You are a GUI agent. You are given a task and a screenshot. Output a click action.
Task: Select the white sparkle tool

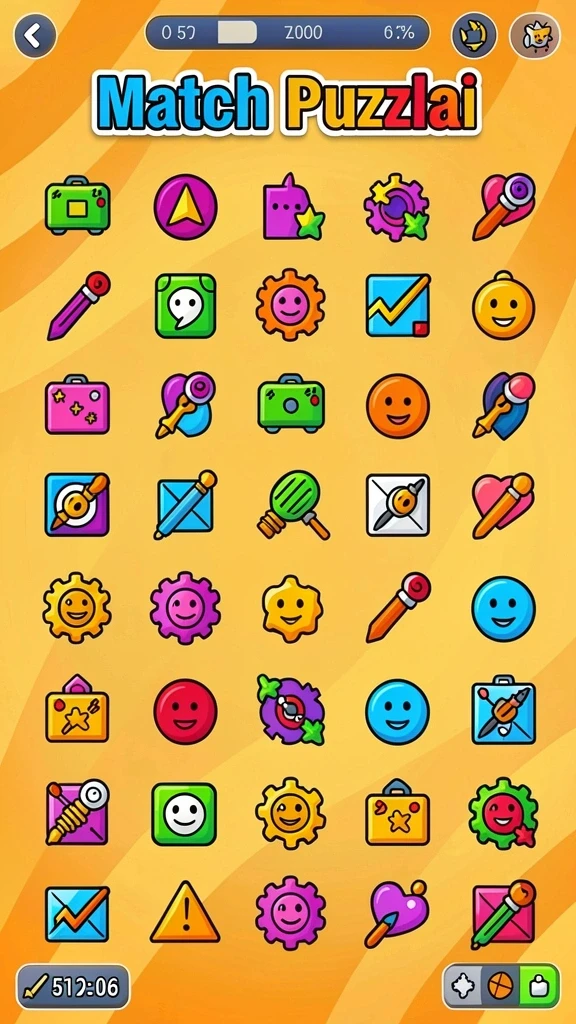(464, 985)
